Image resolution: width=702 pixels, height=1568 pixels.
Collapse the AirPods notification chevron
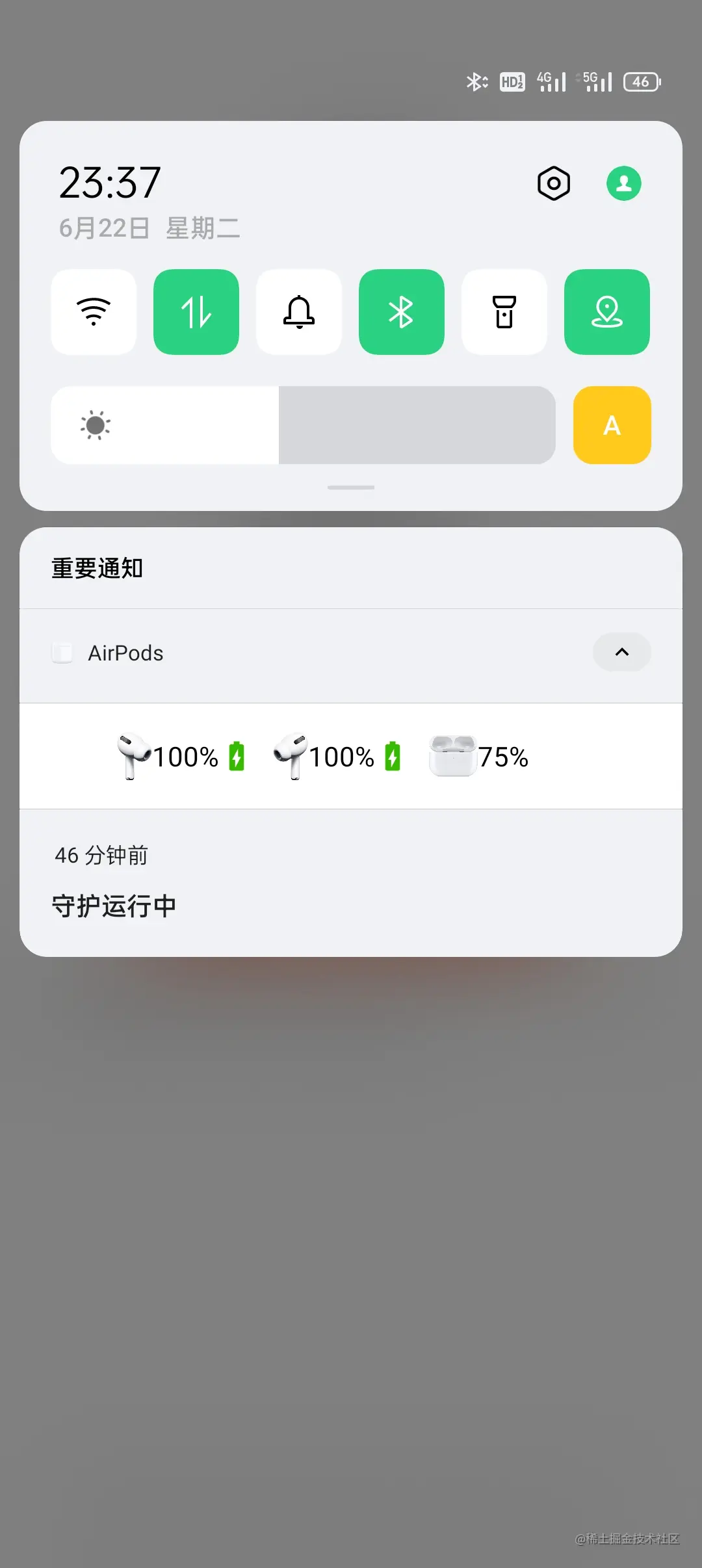[x=621, y=652]
